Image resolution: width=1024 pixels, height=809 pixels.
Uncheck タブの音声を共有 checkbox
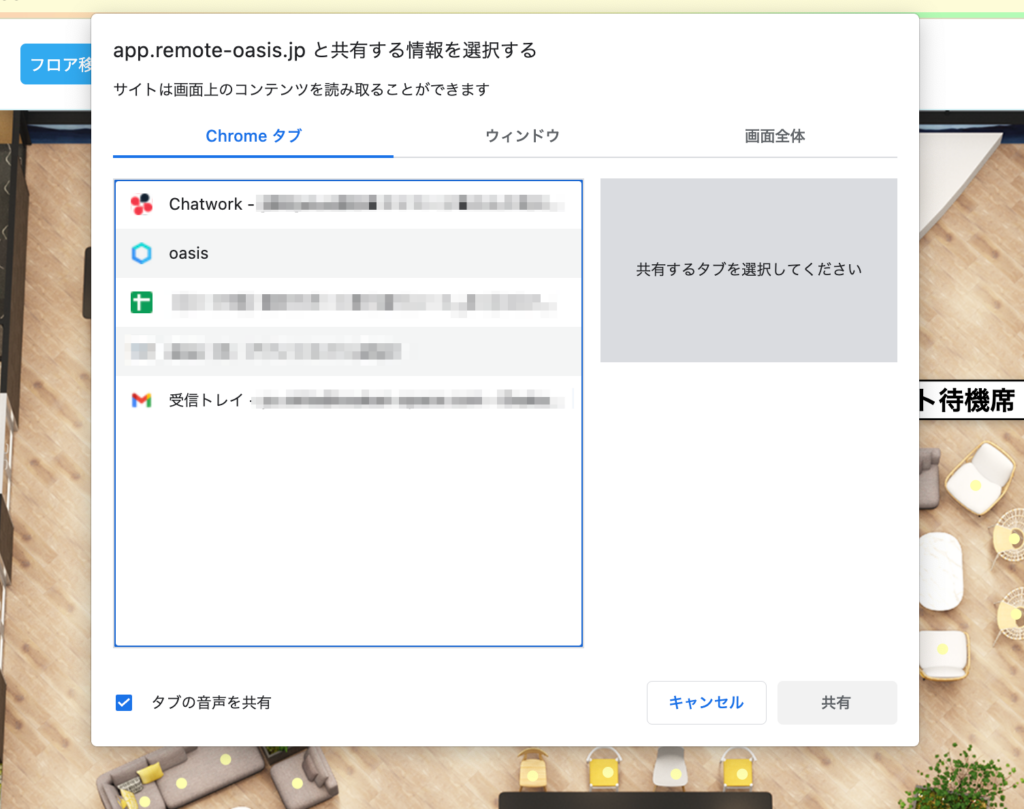(124, 703)
